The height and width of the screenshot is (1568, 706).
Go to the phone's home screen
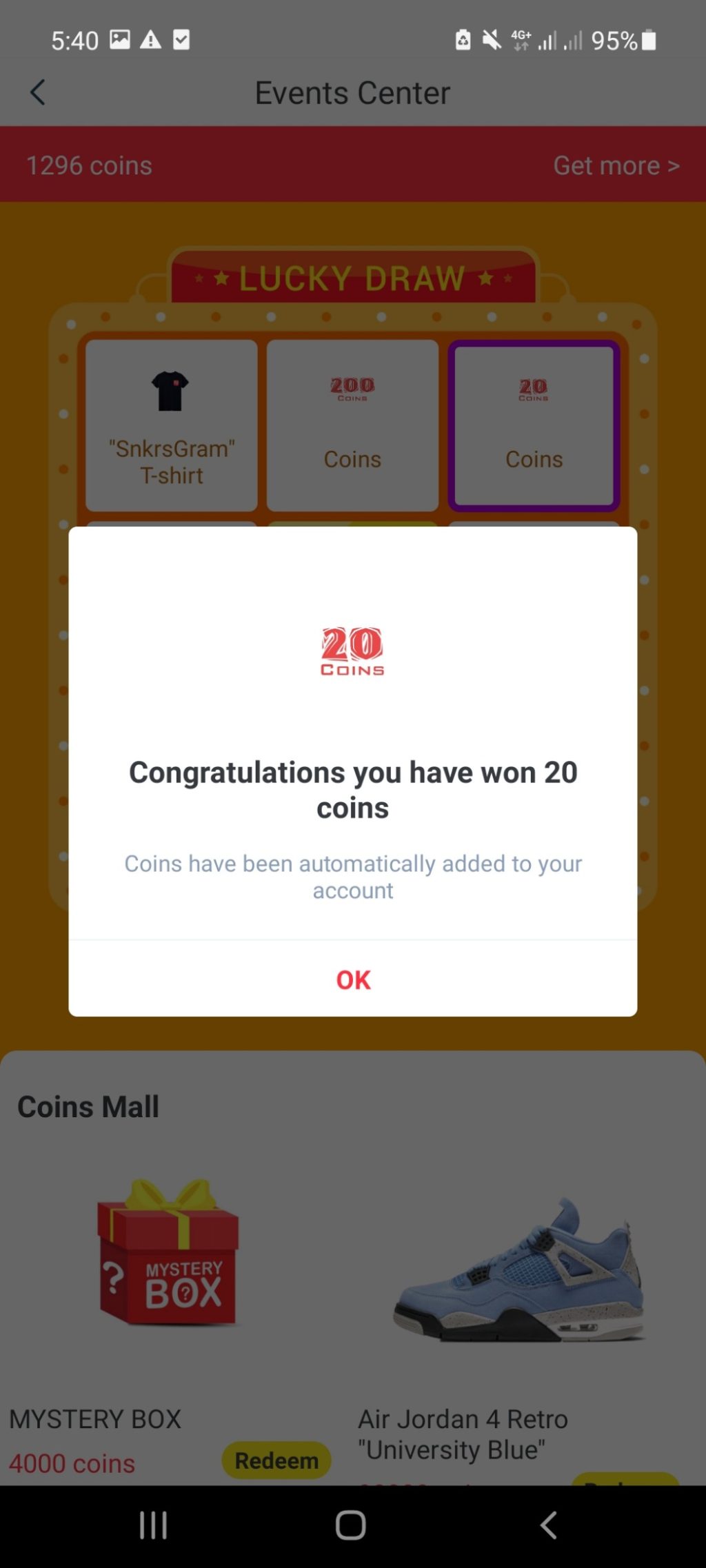(351, 1525)
